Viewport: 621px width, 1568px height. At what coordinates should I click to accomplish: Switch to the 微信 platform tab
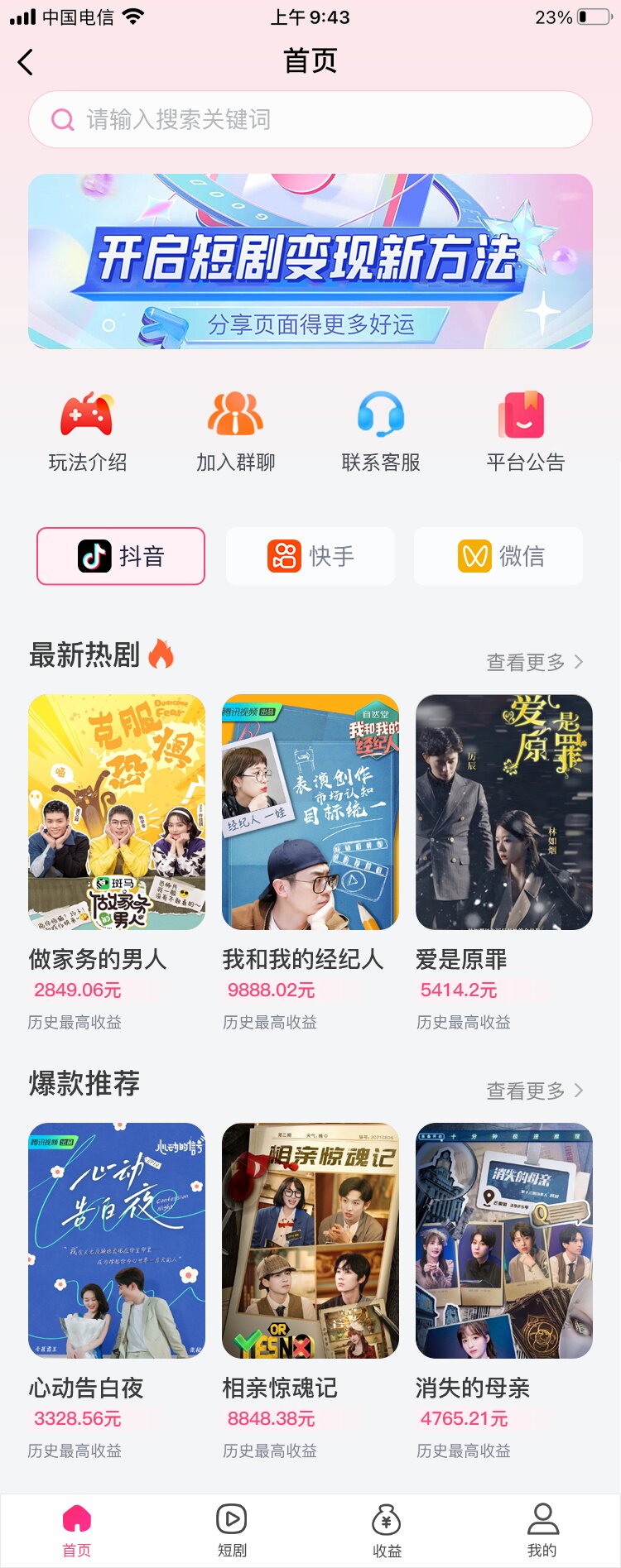(498, 556)
